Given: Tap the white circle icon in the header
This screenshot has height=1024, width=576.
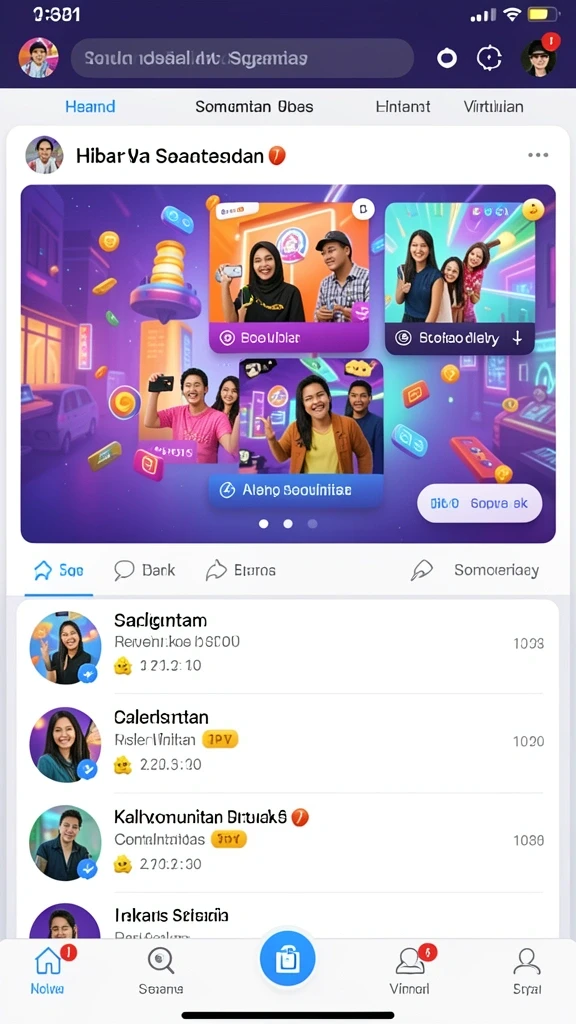Looking at the screenshot, I should [x=447, y=59].
